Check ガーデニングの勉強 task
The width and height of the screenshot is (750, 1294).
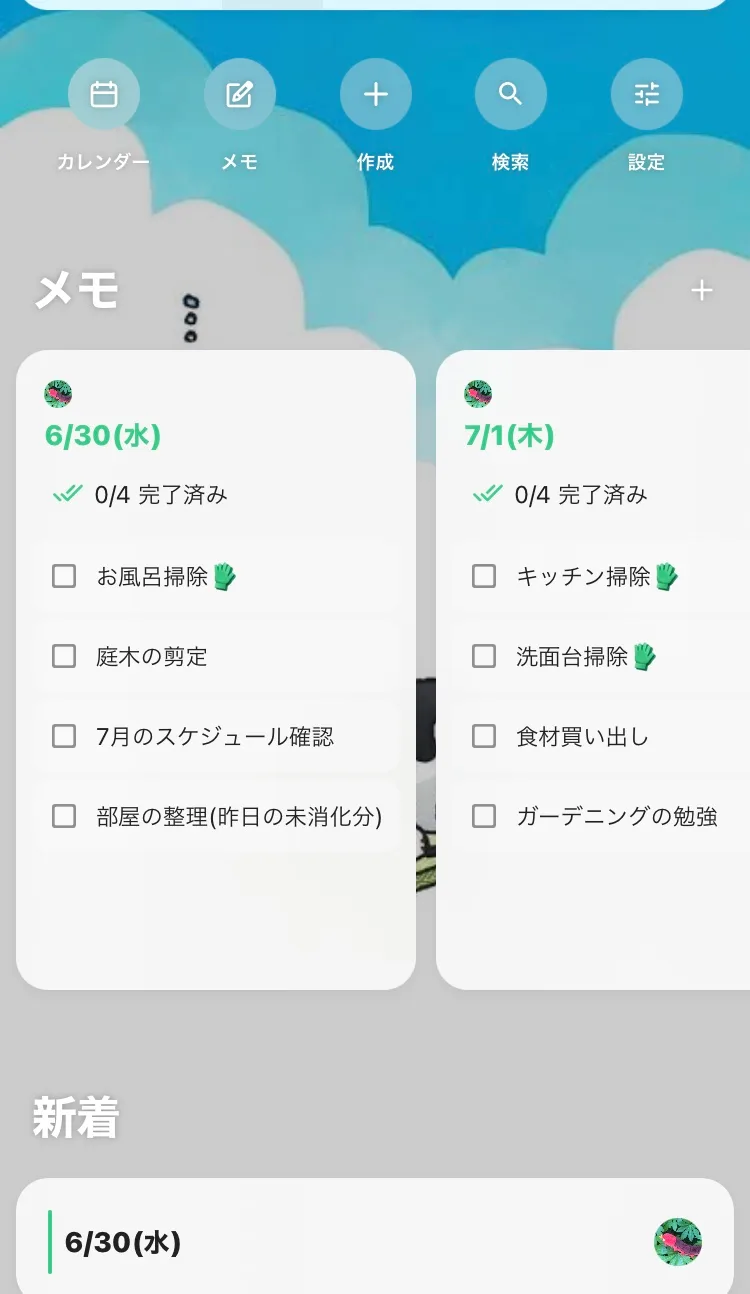point(484,816)
